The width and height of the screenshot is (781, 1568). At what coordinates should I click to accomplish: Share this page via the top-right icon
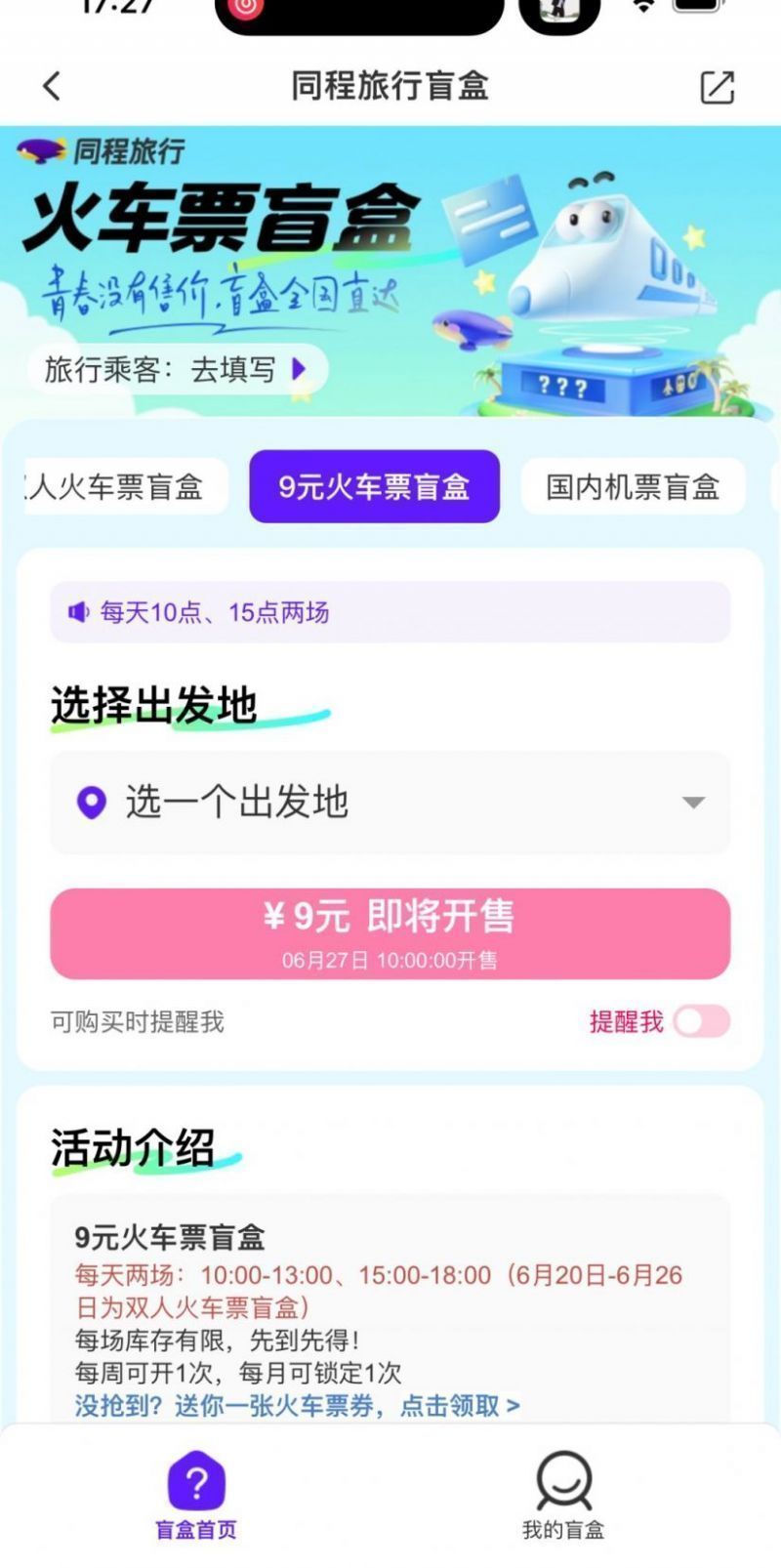(x=717, y=87)
